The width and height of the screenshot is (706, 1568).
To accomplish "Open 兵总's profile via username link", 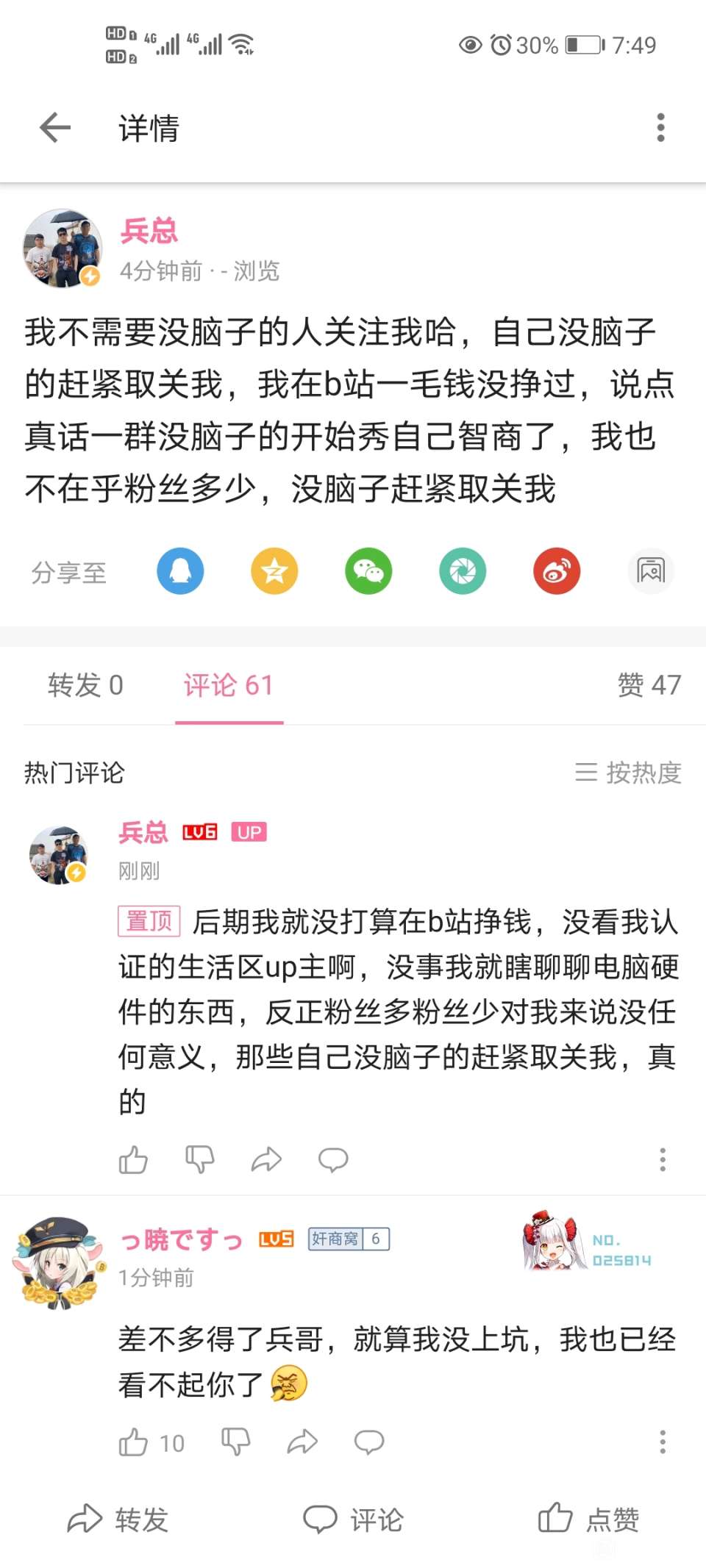I will point(148,230).
